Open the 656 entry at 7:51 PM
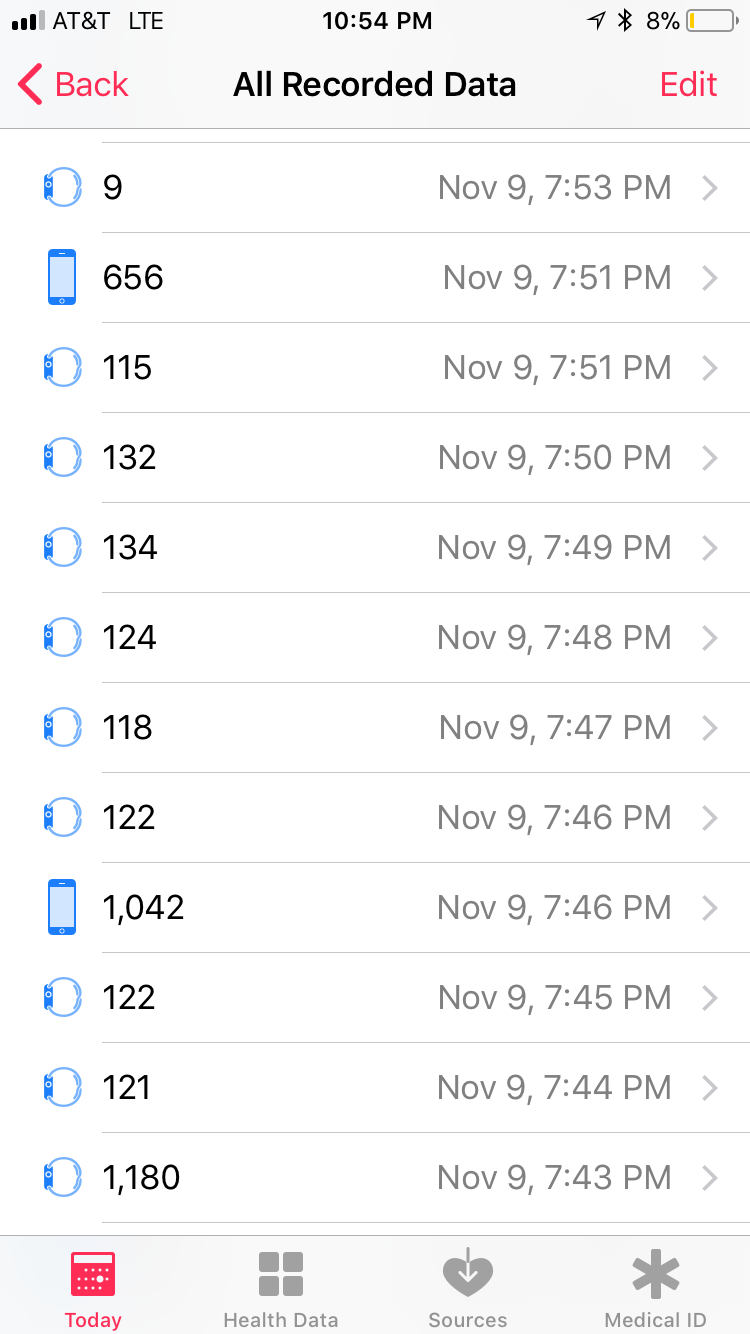The width and height of the screenshot is (750, 1334). coord(375,278)
